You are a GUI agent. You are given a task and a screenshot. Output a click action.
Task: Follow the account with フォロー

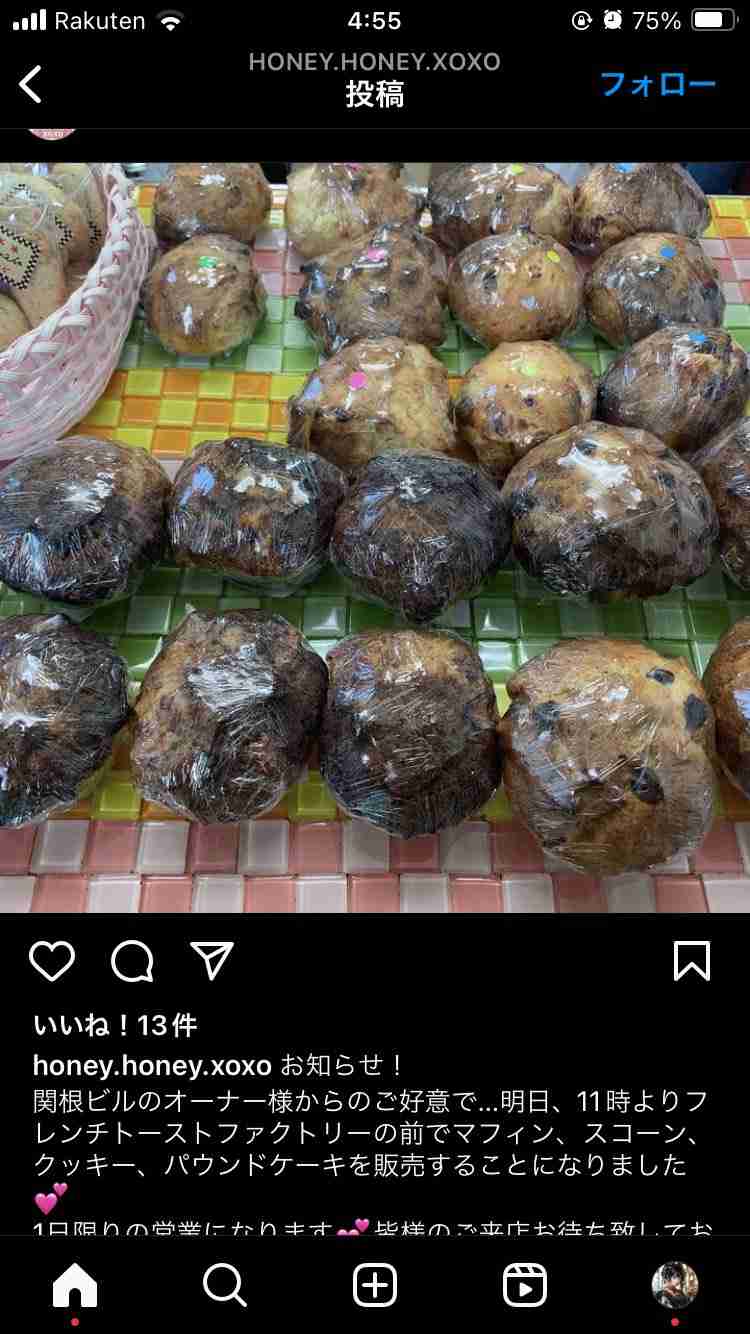[x=658, y=84]
